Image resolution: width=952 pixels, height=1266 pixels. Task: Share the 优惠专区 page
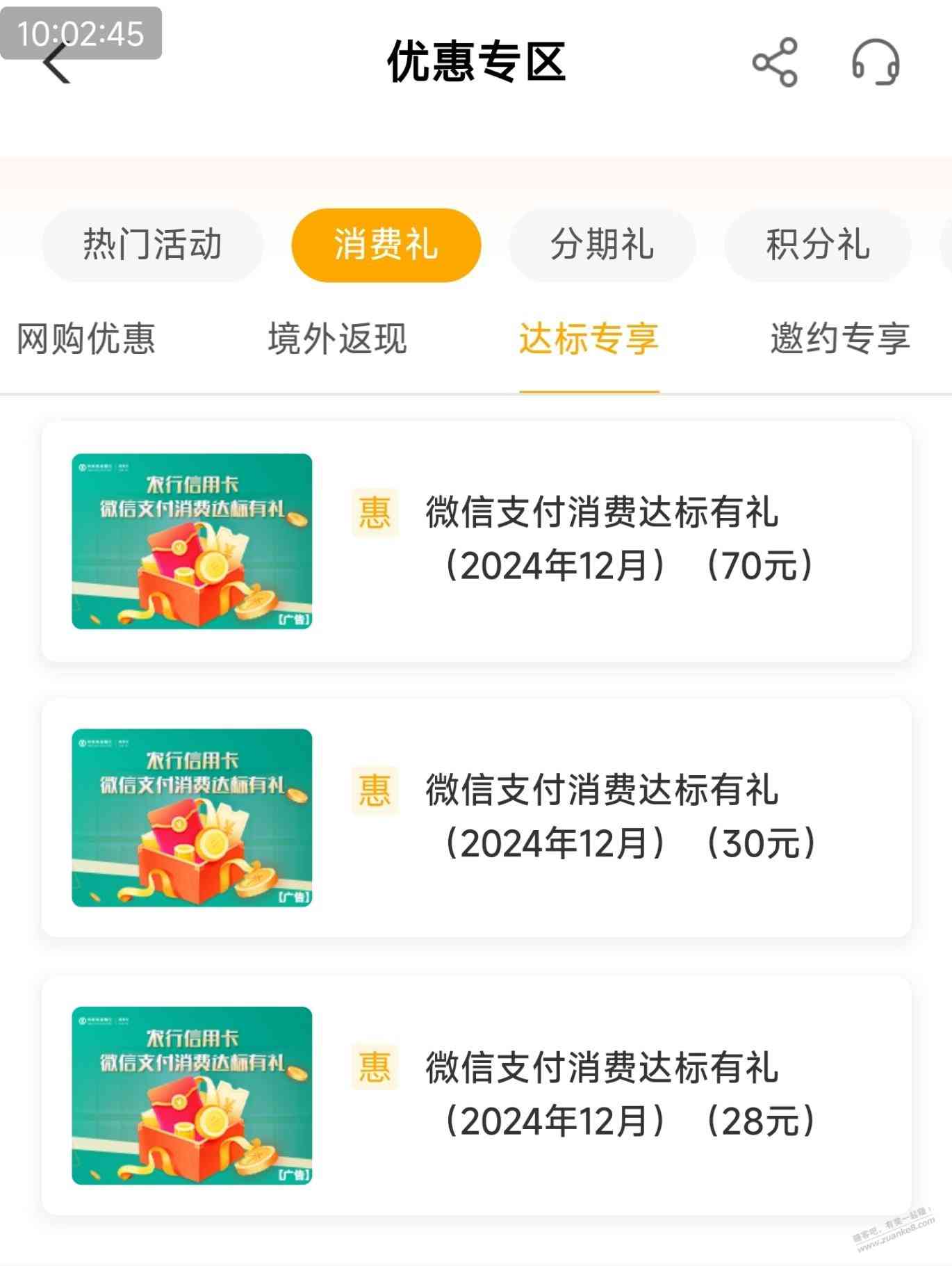tap(774, 63)
